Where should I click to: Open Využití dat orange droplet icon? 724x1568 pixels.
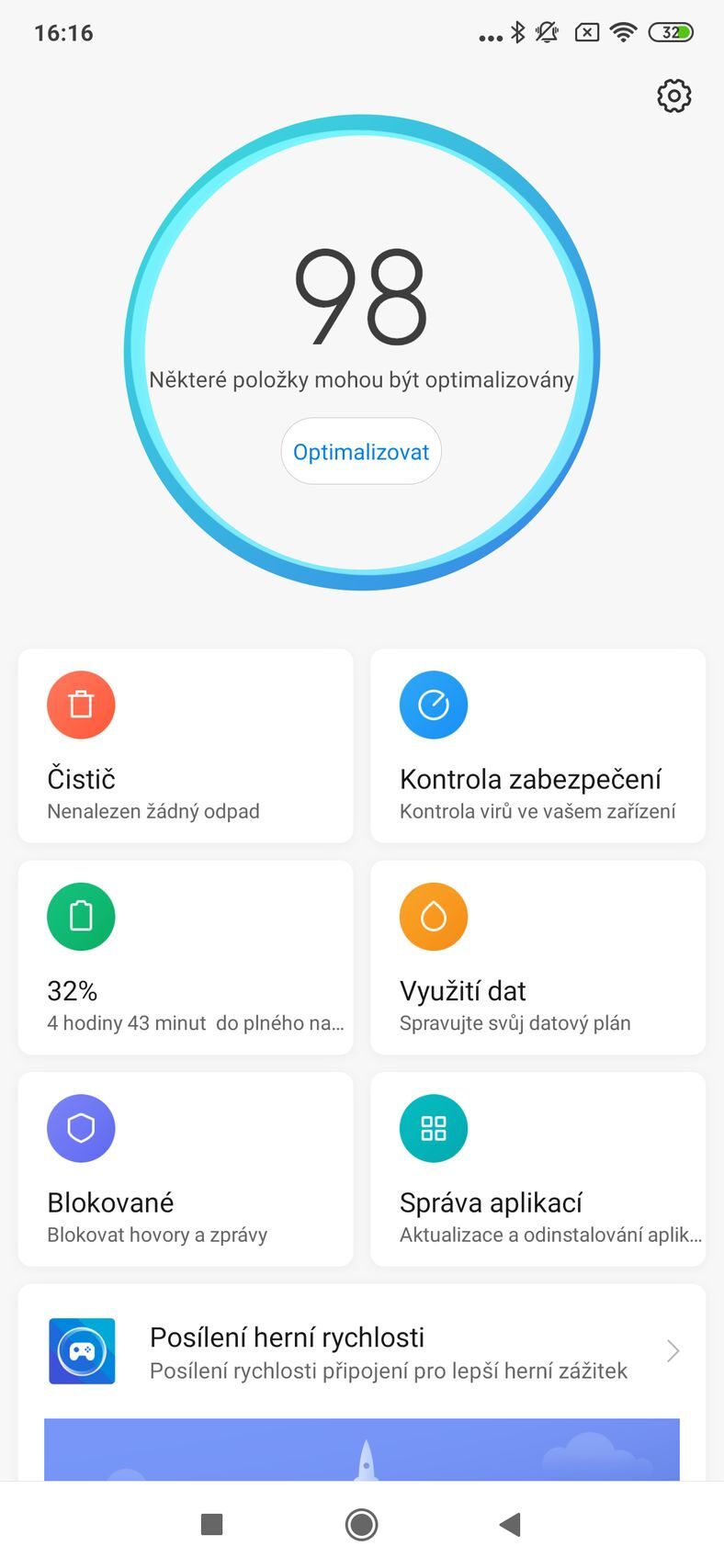coord(434,916)
